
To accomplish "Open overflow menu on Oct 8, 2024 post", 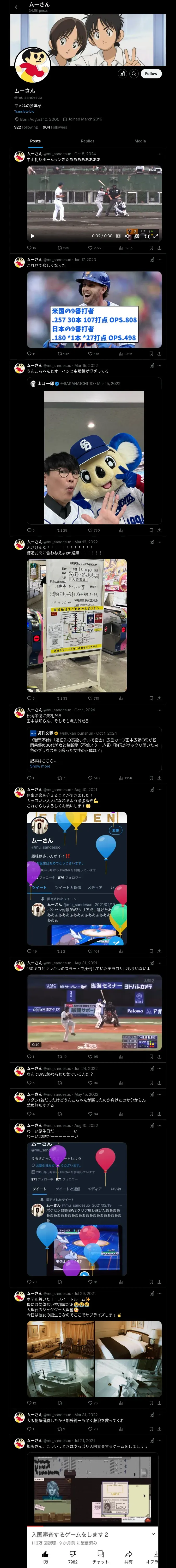I will click(160, 154).
